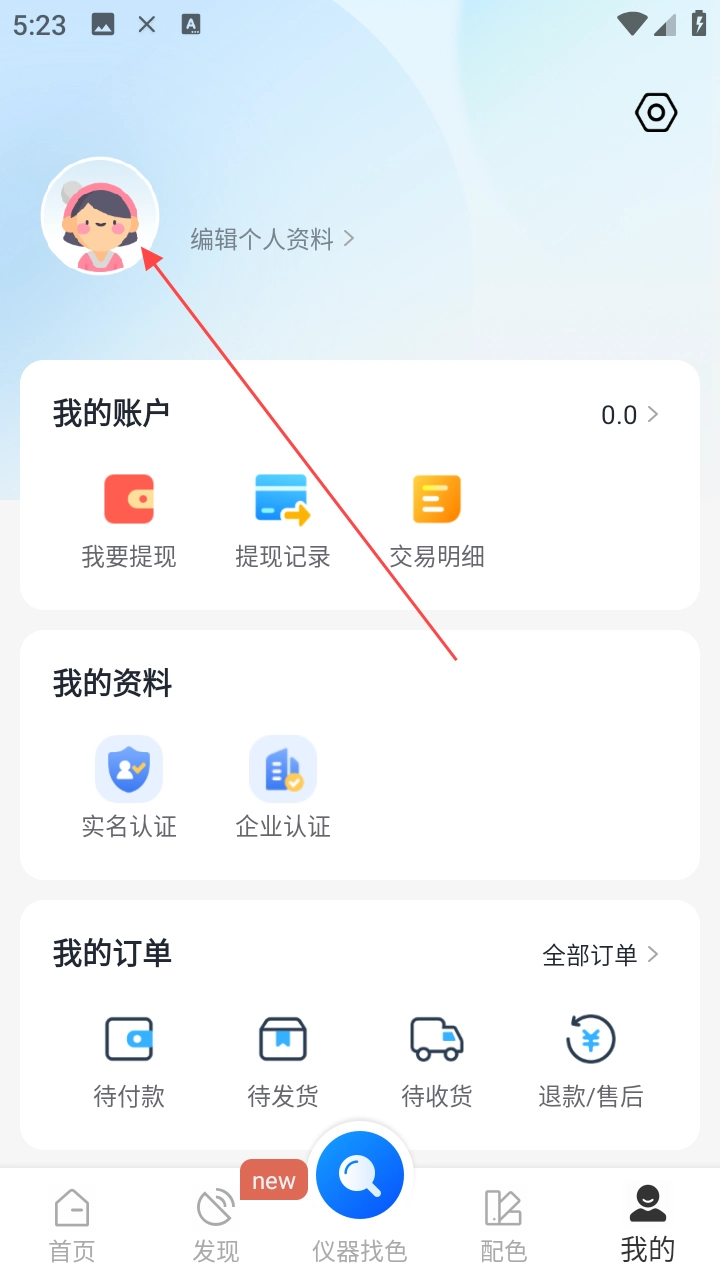Switch to the 首页 home tab
Image resolution: width=720 pixels, height=1280 pixels.
click(x=72, y=1224)
